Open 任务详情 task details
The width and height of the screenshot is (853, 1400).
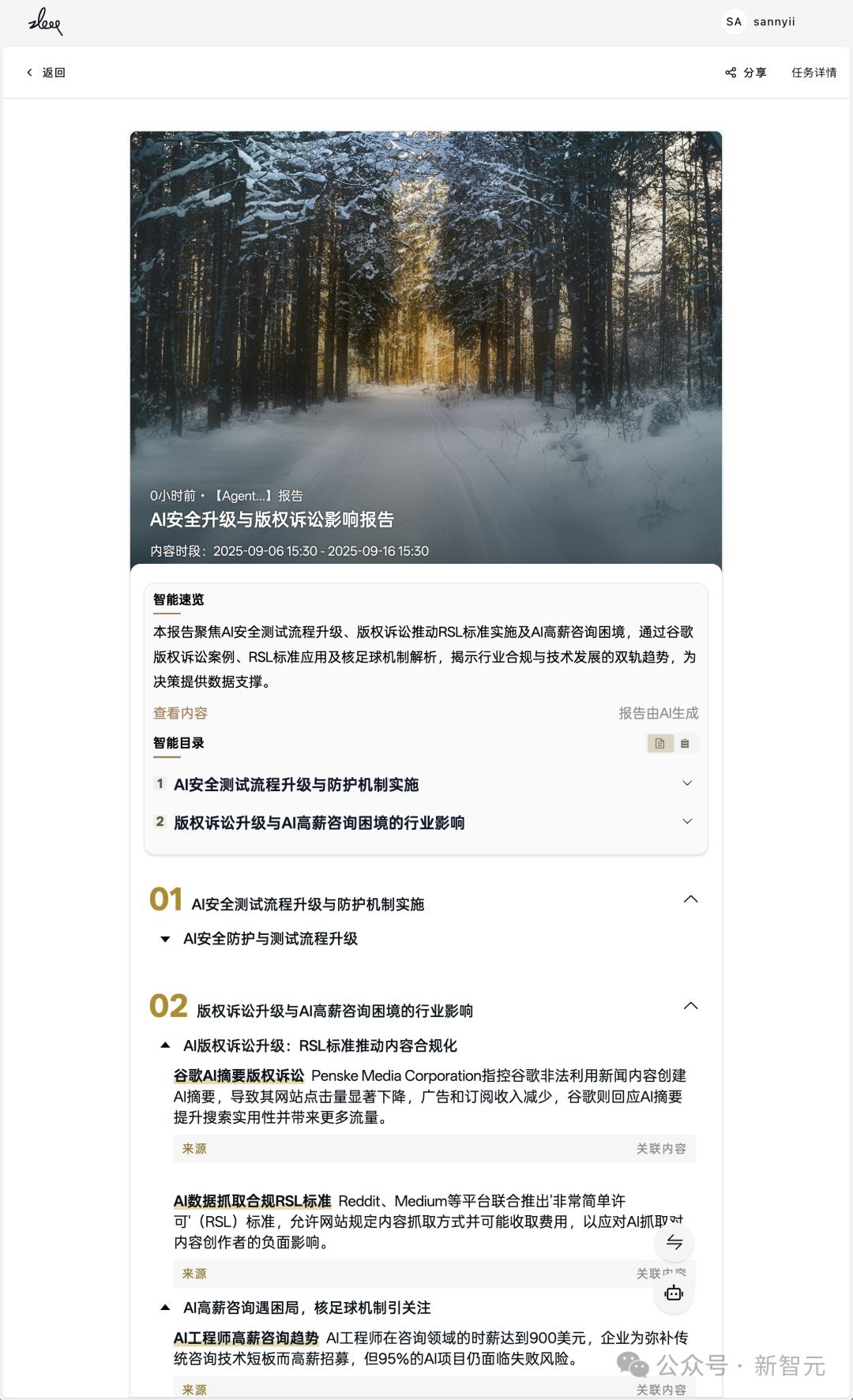(814, 73)
